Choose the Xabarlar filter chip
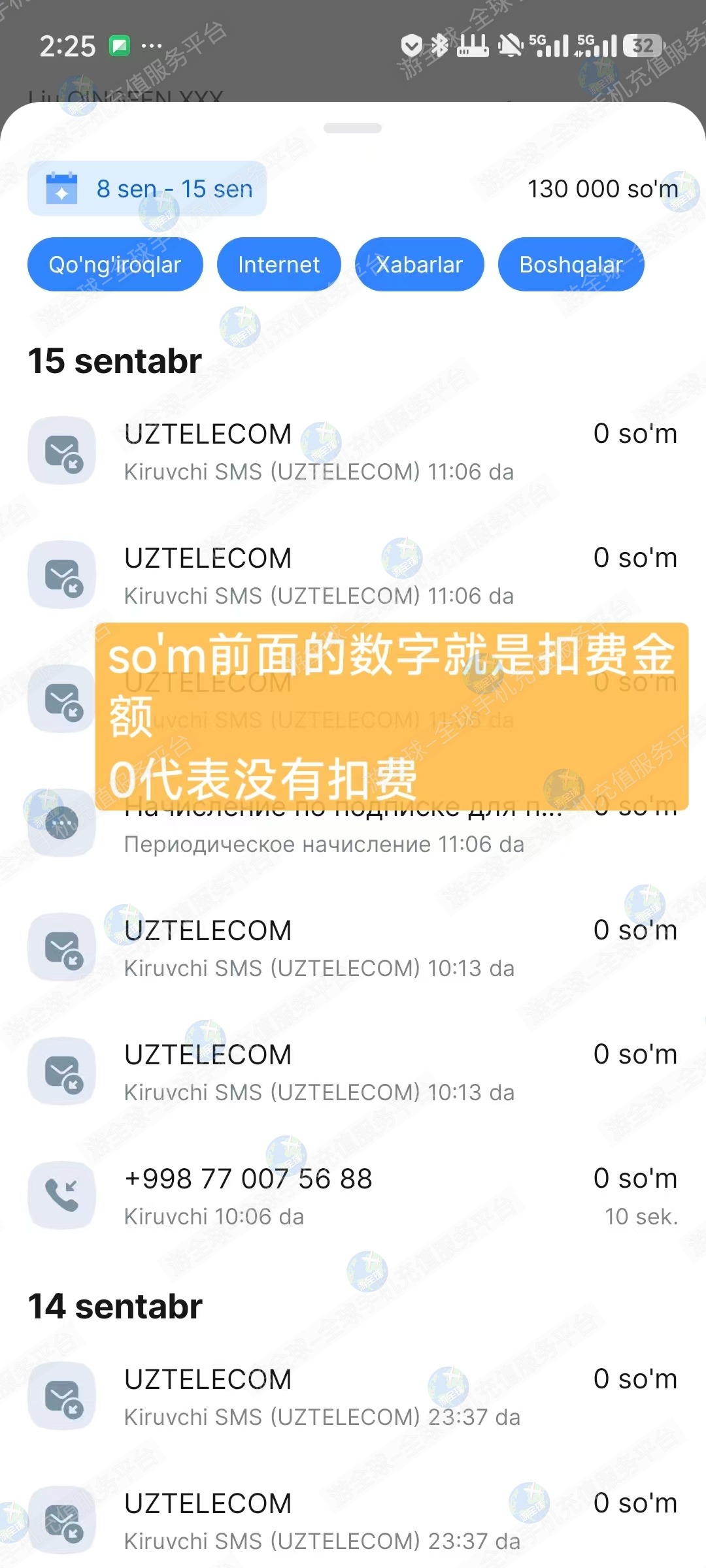Image resolution: width=706 pixels, height=1568 pixels. click(x=420, y=265)
